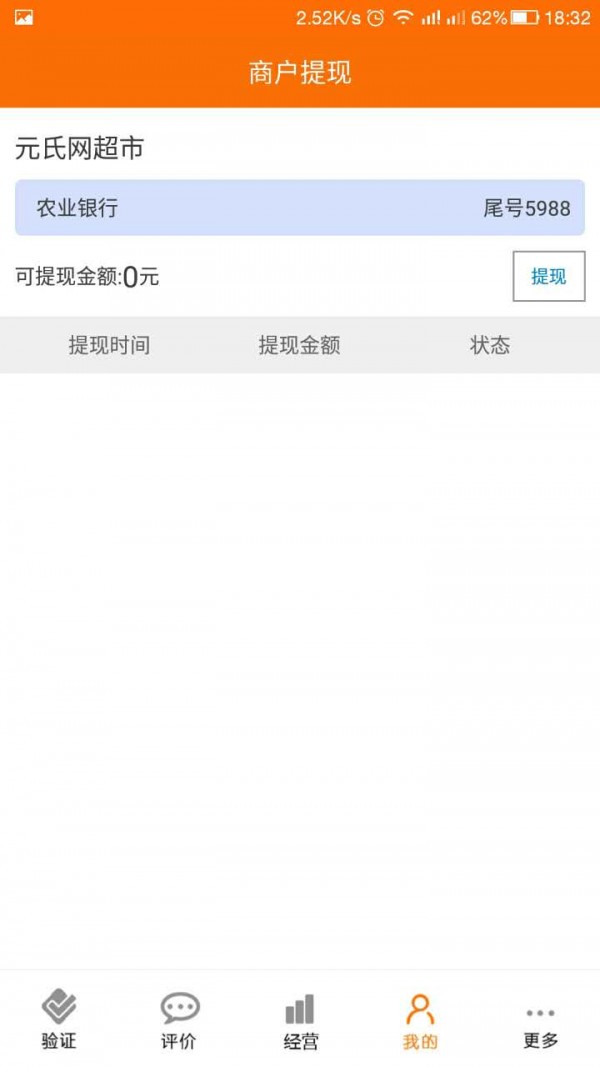Tap the 提现 withdraw button
Viewport: 600px width, 1067px height.
coord(548,277)
